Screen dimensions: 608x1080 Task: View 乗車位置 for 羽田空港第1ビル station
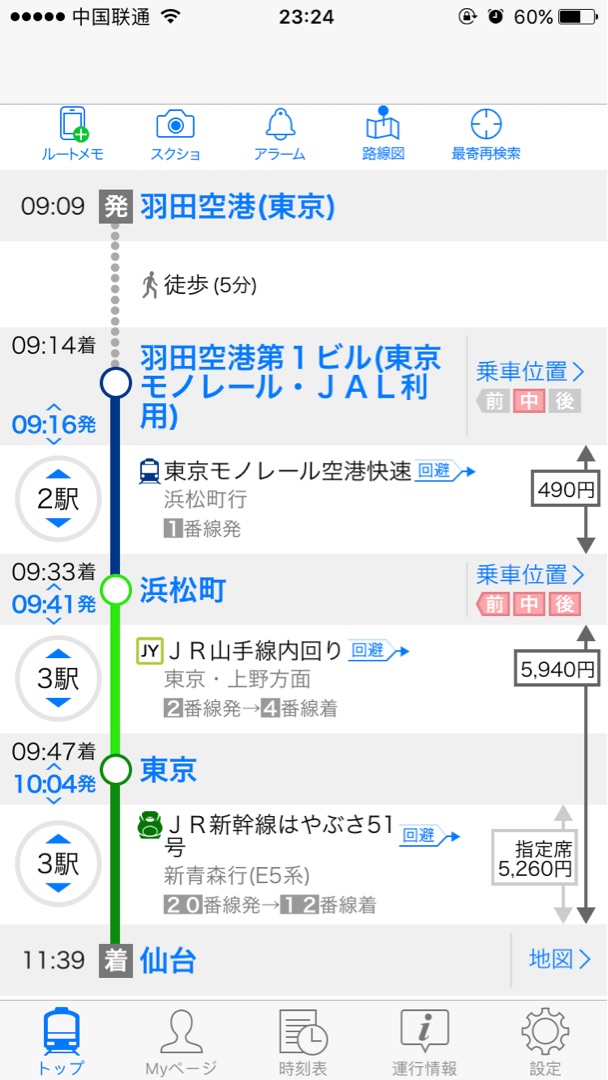[x=530, y=372]
